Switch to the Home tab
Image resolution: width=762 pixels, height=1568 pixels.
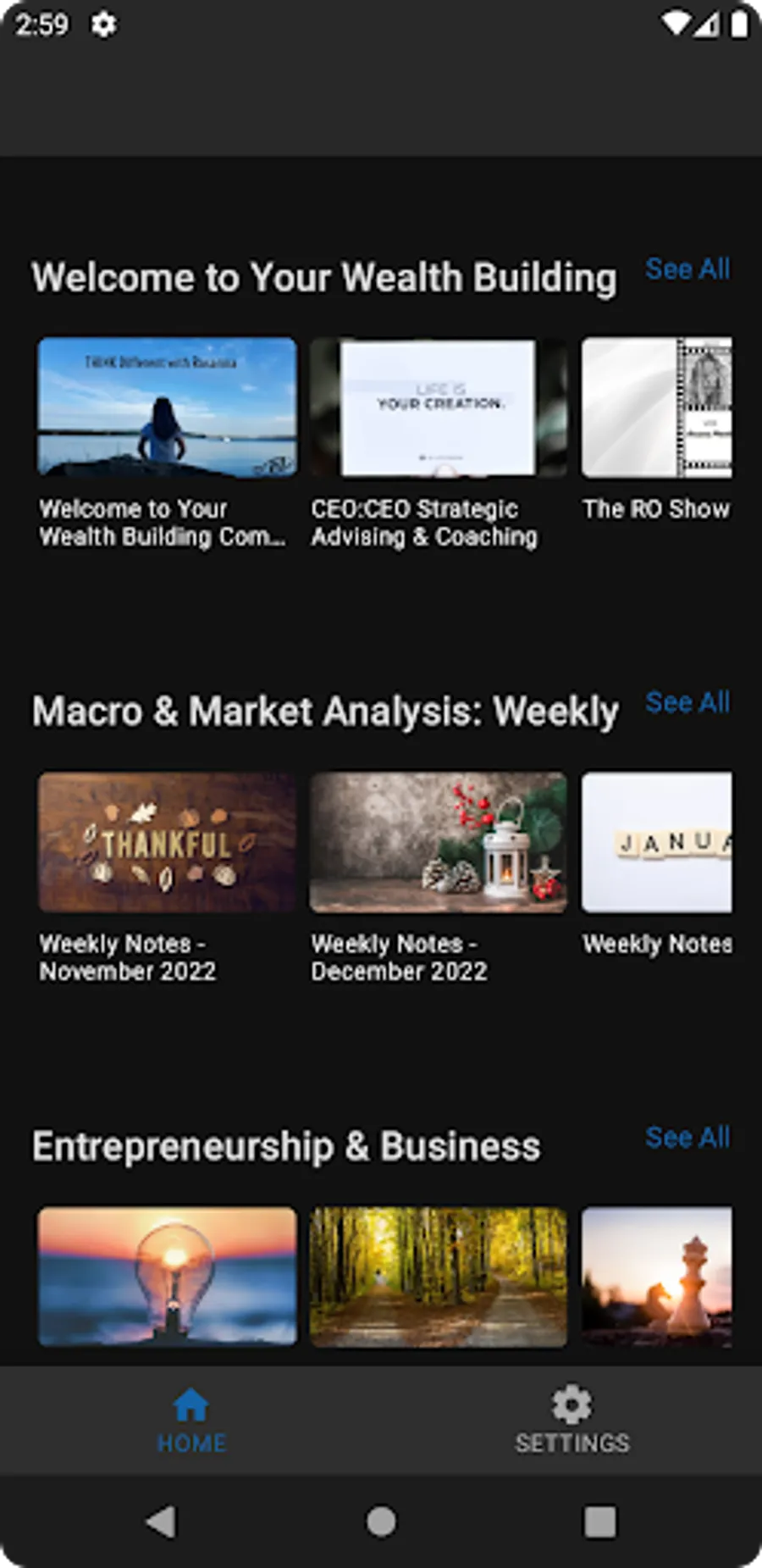tap(191, 1421)
